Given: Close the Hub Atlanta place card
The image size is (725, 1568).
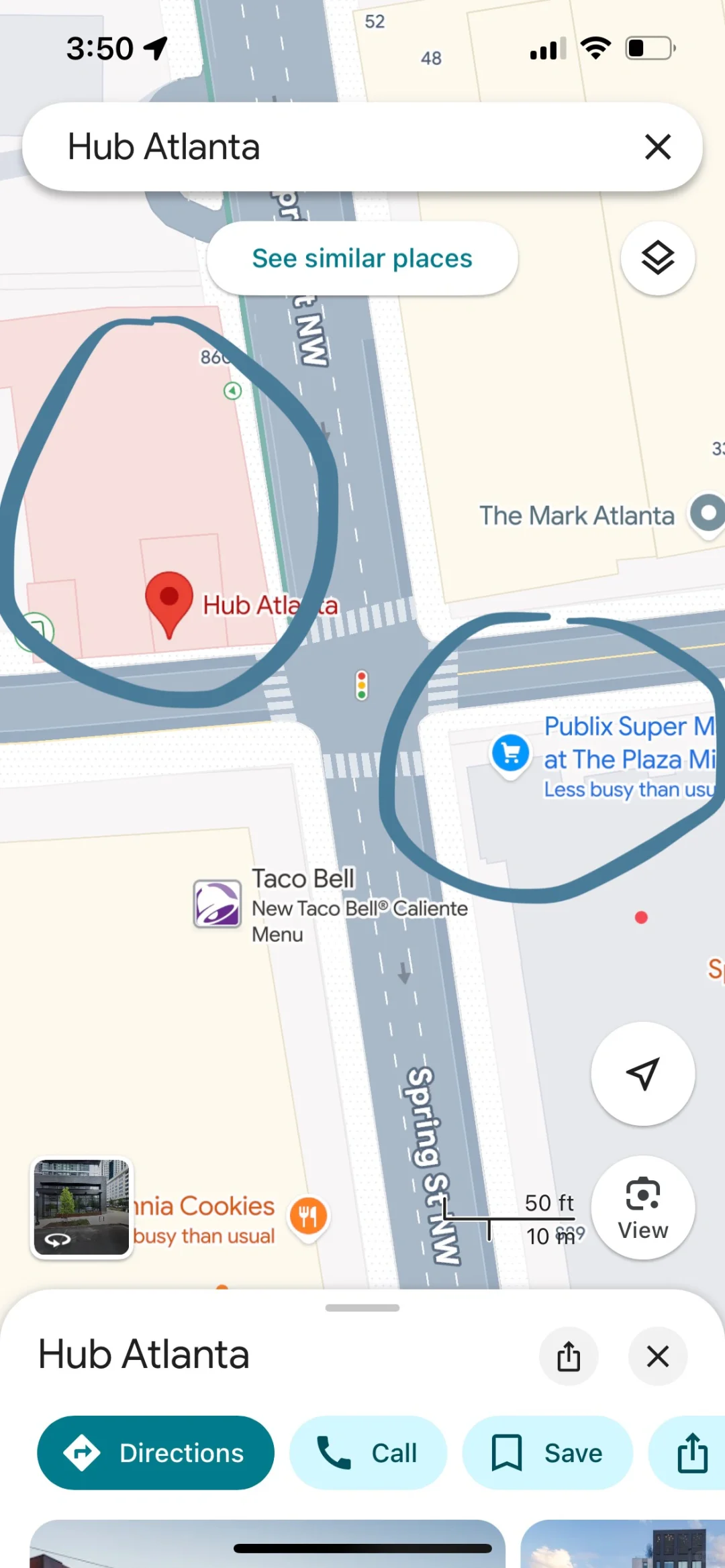Looking at the screenshot, I should (657, 1356).
